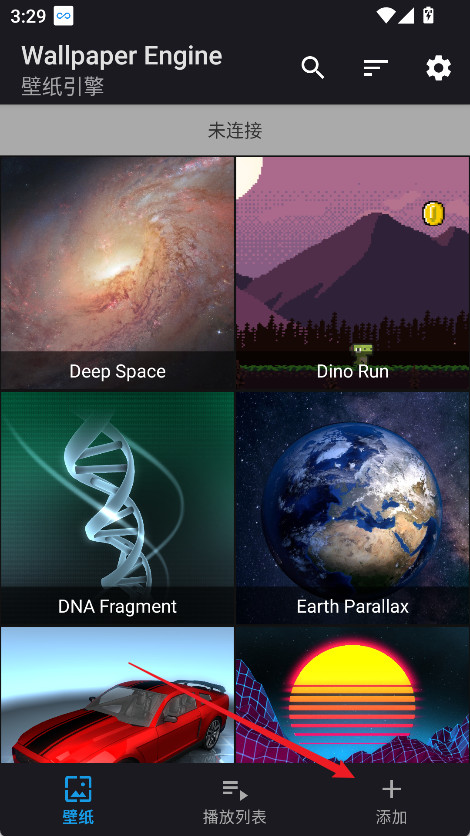Image resolution: width=470 pixels, height=836 pixels.
Task: Select the DNA Fragment wallpaper
Action: click(117, 508)
